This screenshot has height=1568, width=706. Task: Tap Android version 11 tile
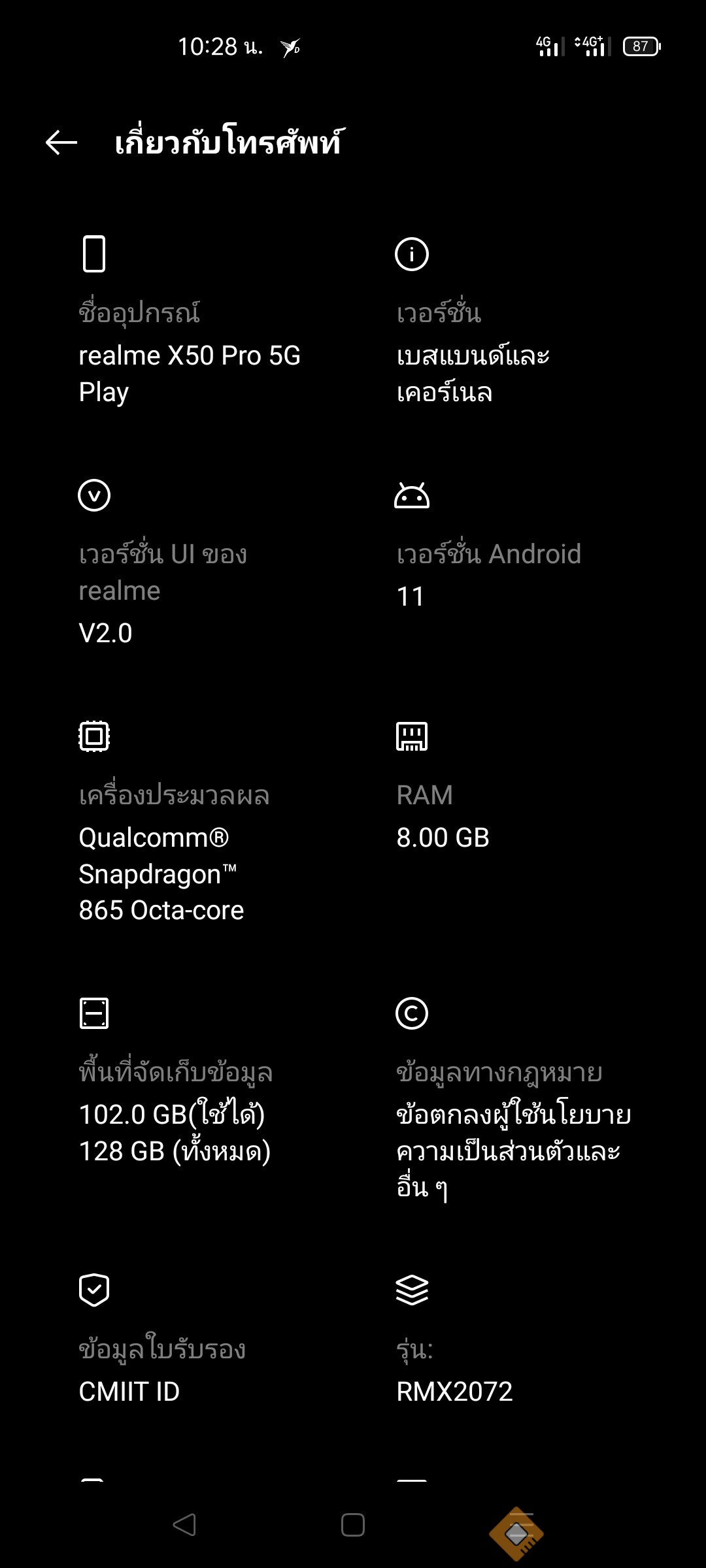(x=488, y=575)
